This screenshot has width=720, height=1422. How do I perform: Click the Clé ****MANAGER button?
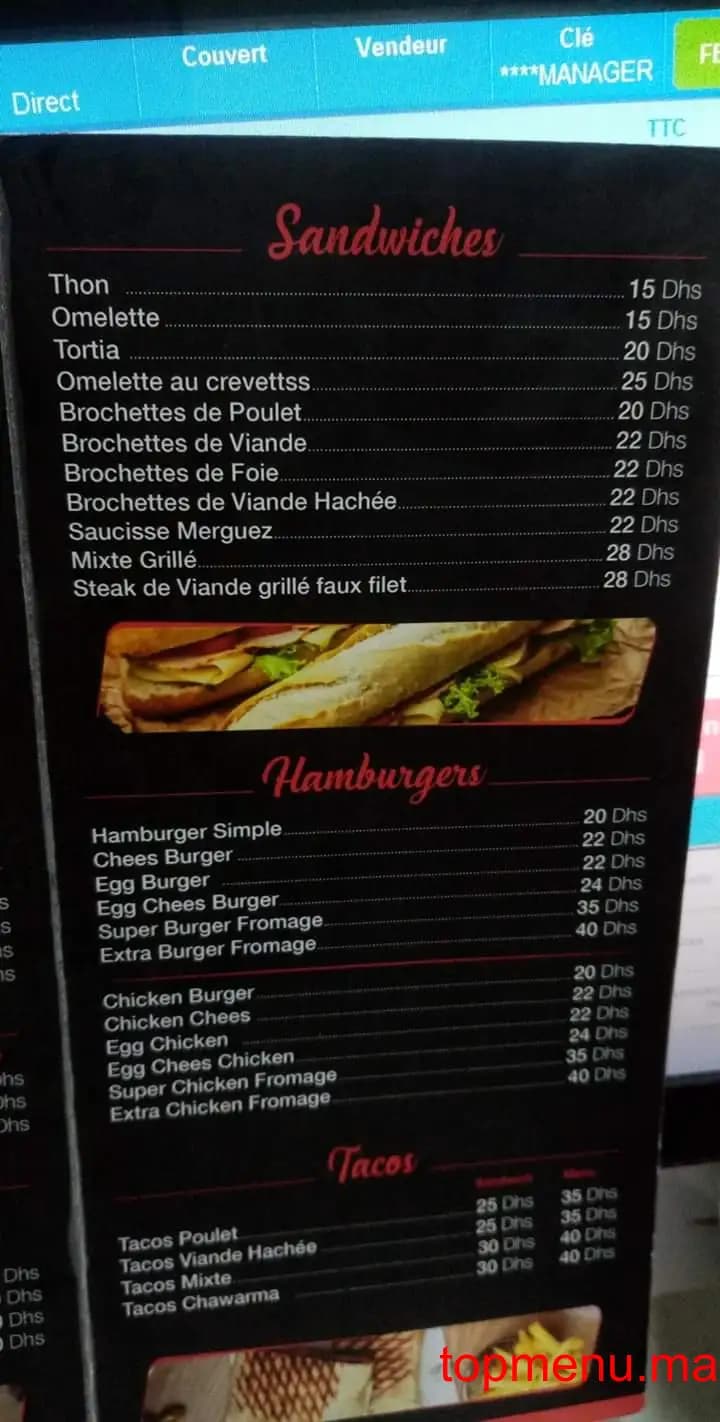[x=575, y=57]
